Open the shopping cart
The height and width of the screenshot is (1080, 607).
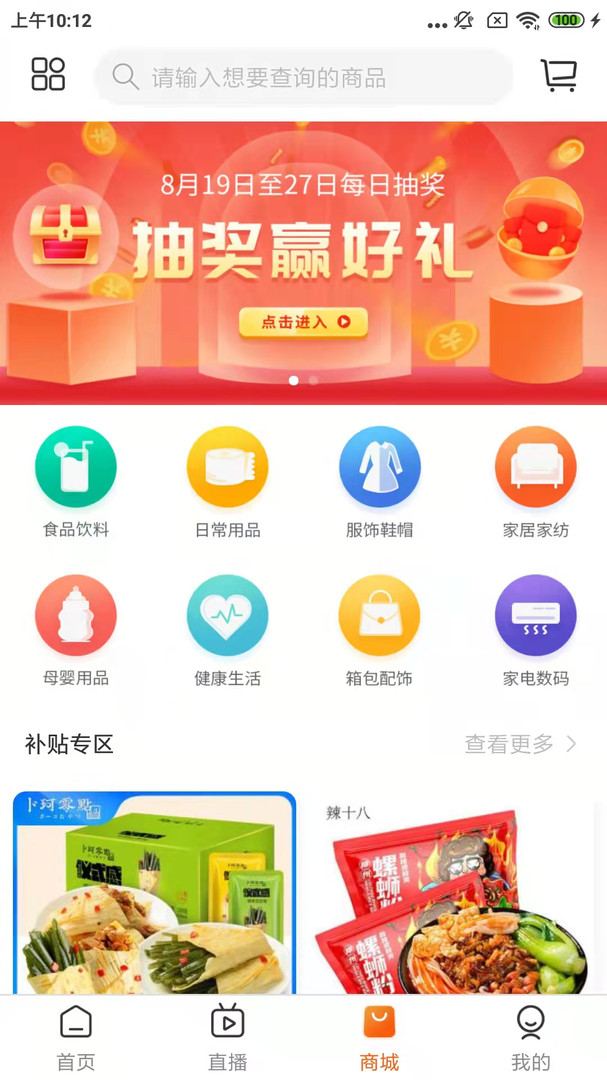point(559,76)
